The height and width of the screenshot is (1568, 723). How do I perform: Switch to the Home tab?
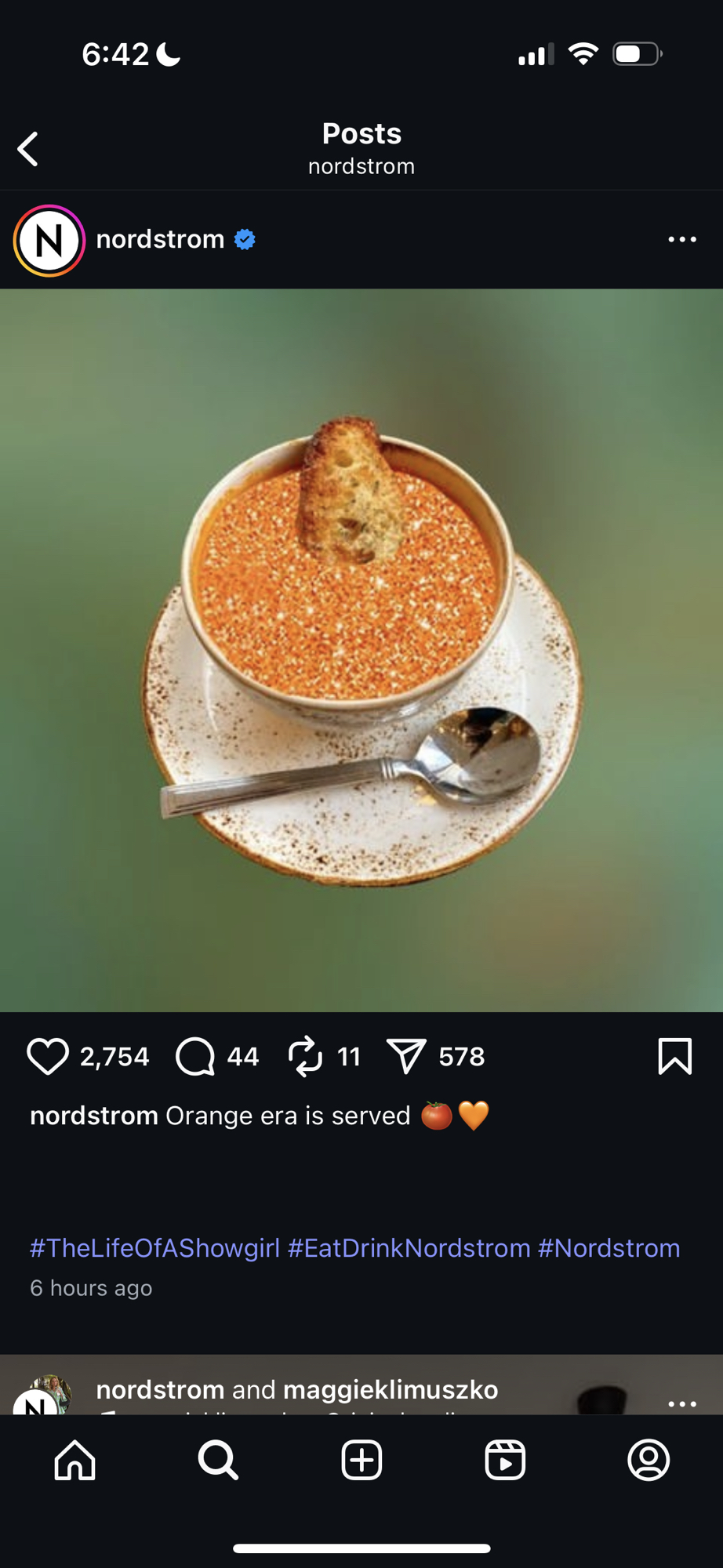pyautogui.click(x=74, y=1460)
